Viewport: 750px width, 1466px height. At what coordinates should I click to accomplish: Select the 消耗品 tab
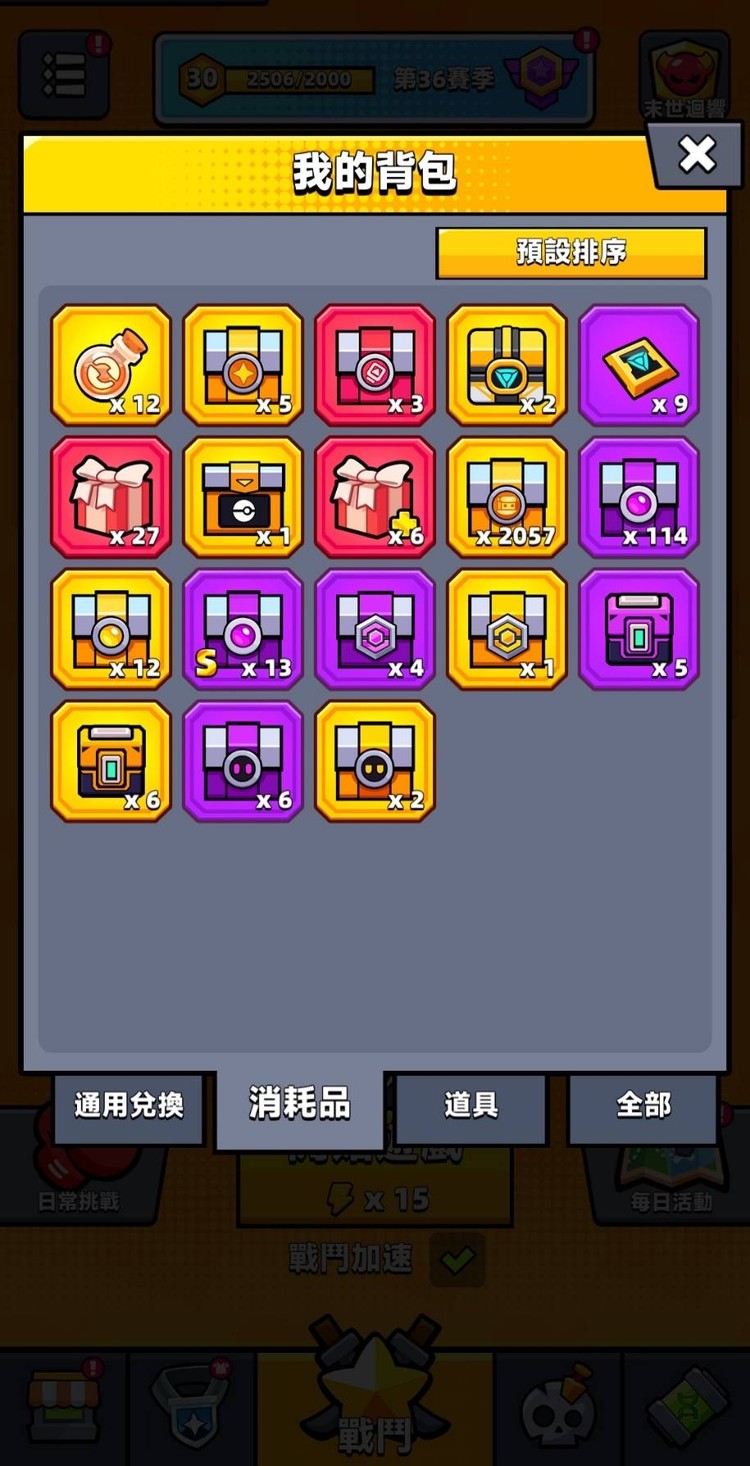pyautogui.click(x=299, y=1105)
